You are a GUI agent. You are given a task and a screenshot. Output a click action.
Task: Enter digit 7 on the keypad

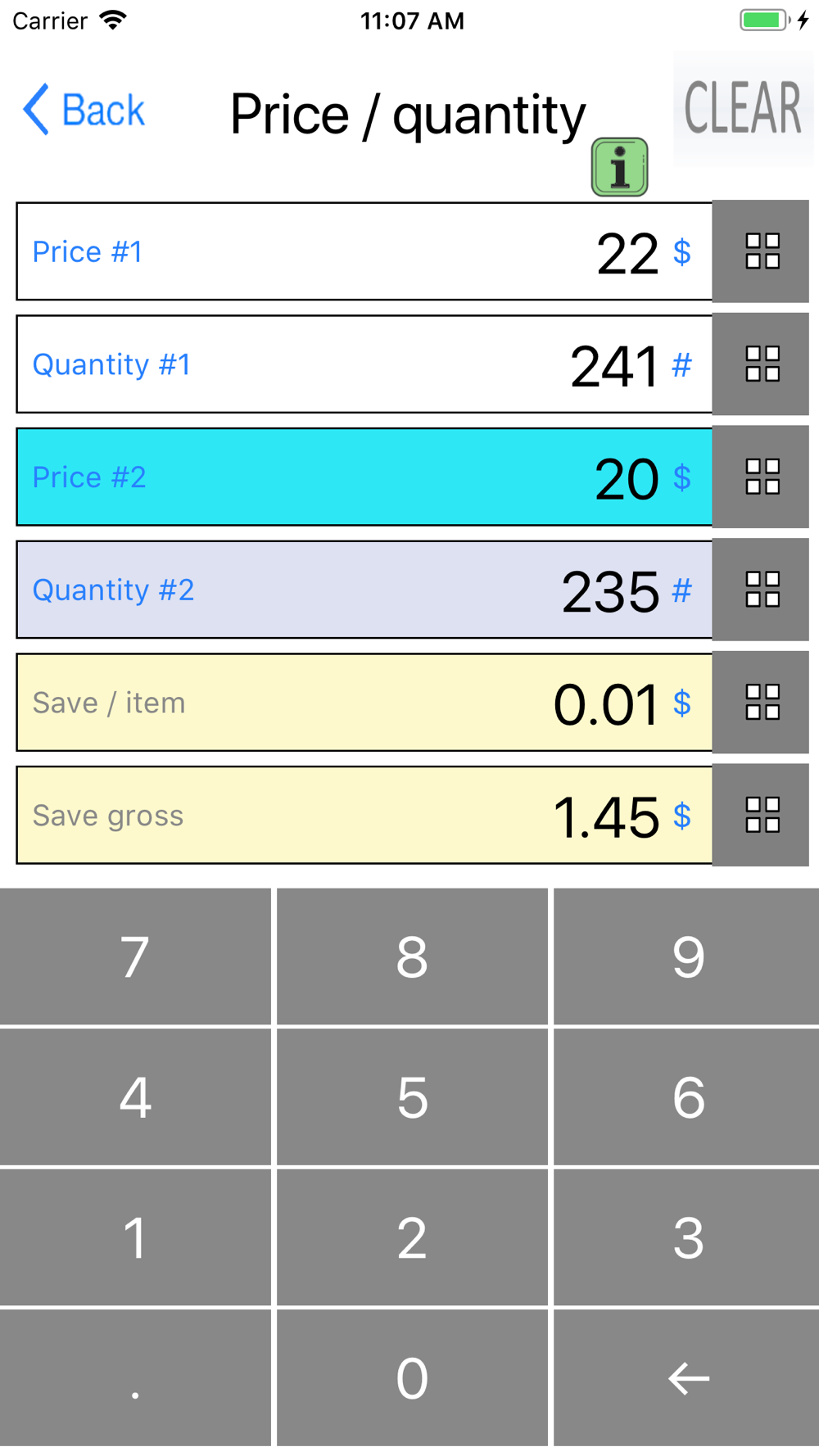click(x=135, y=956)
